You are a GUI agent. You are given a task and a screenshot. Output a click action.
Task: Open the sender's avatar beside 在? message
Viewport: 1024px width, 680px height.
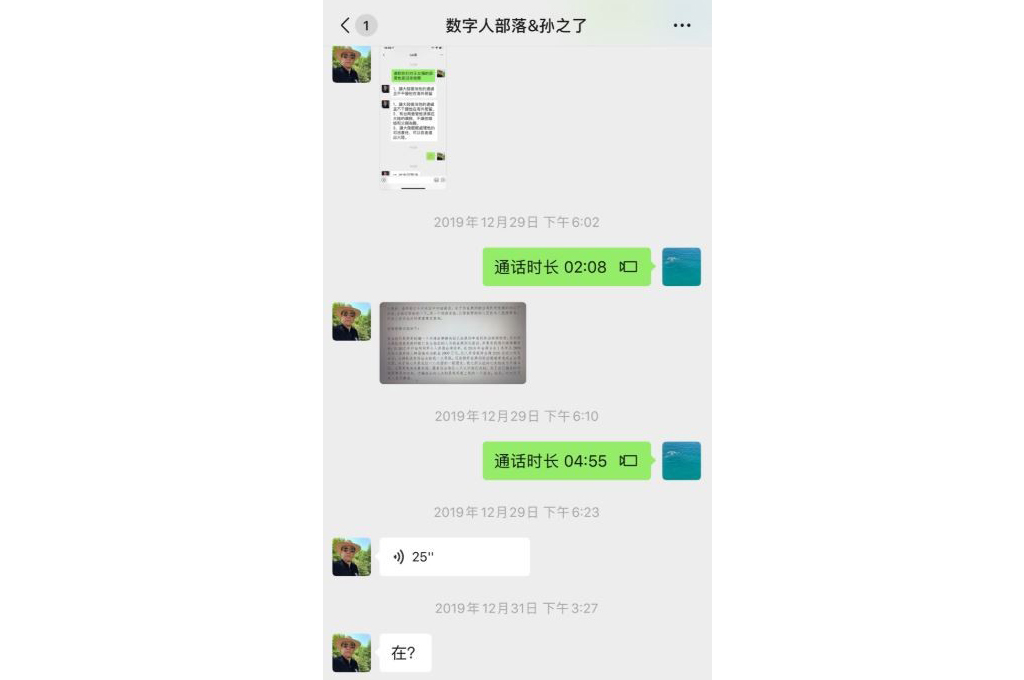[x=352, y=652]
